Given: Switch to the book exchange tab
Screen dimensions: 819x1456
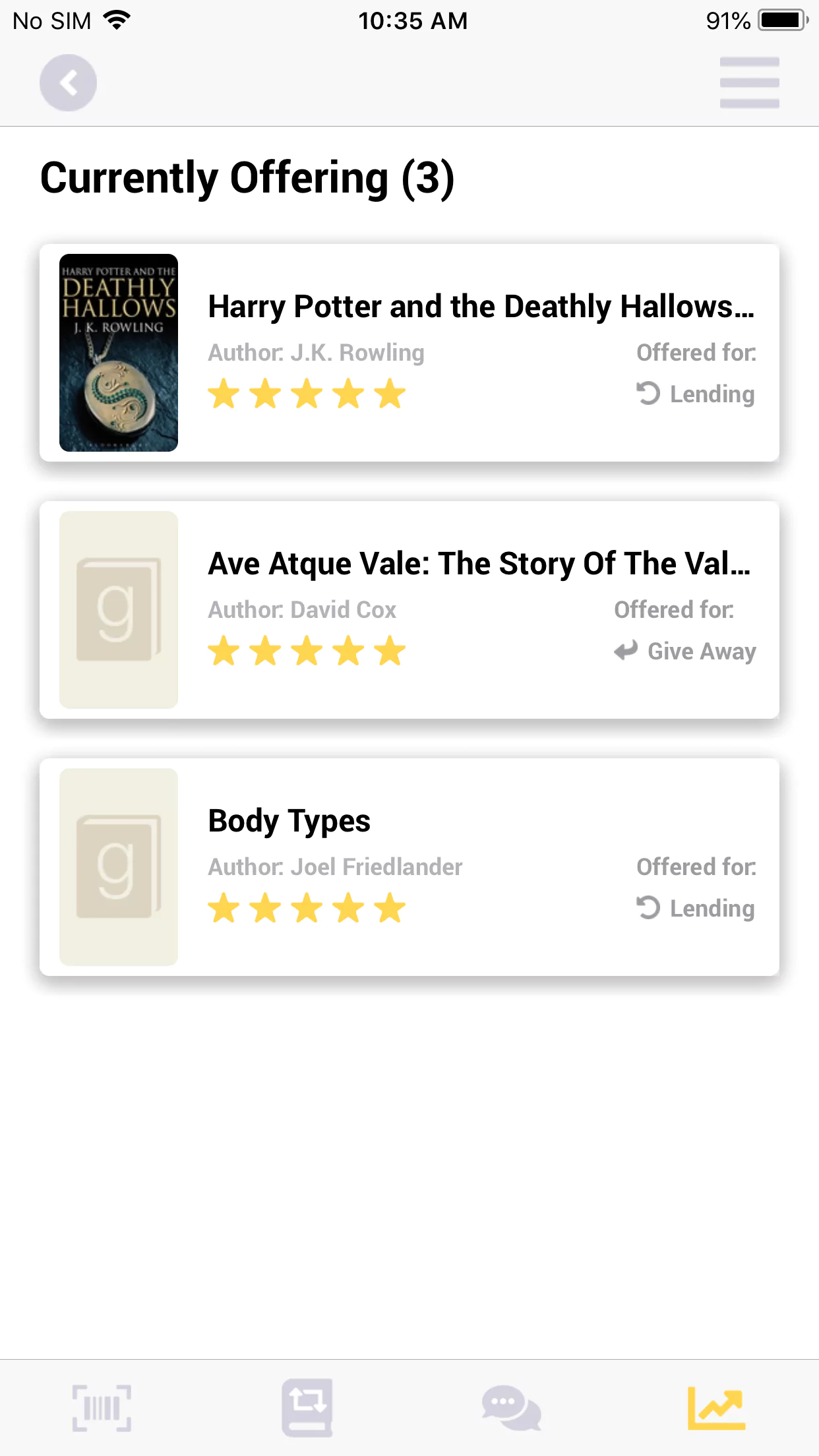Looking at the screenshot, I should pos(307,1408).
